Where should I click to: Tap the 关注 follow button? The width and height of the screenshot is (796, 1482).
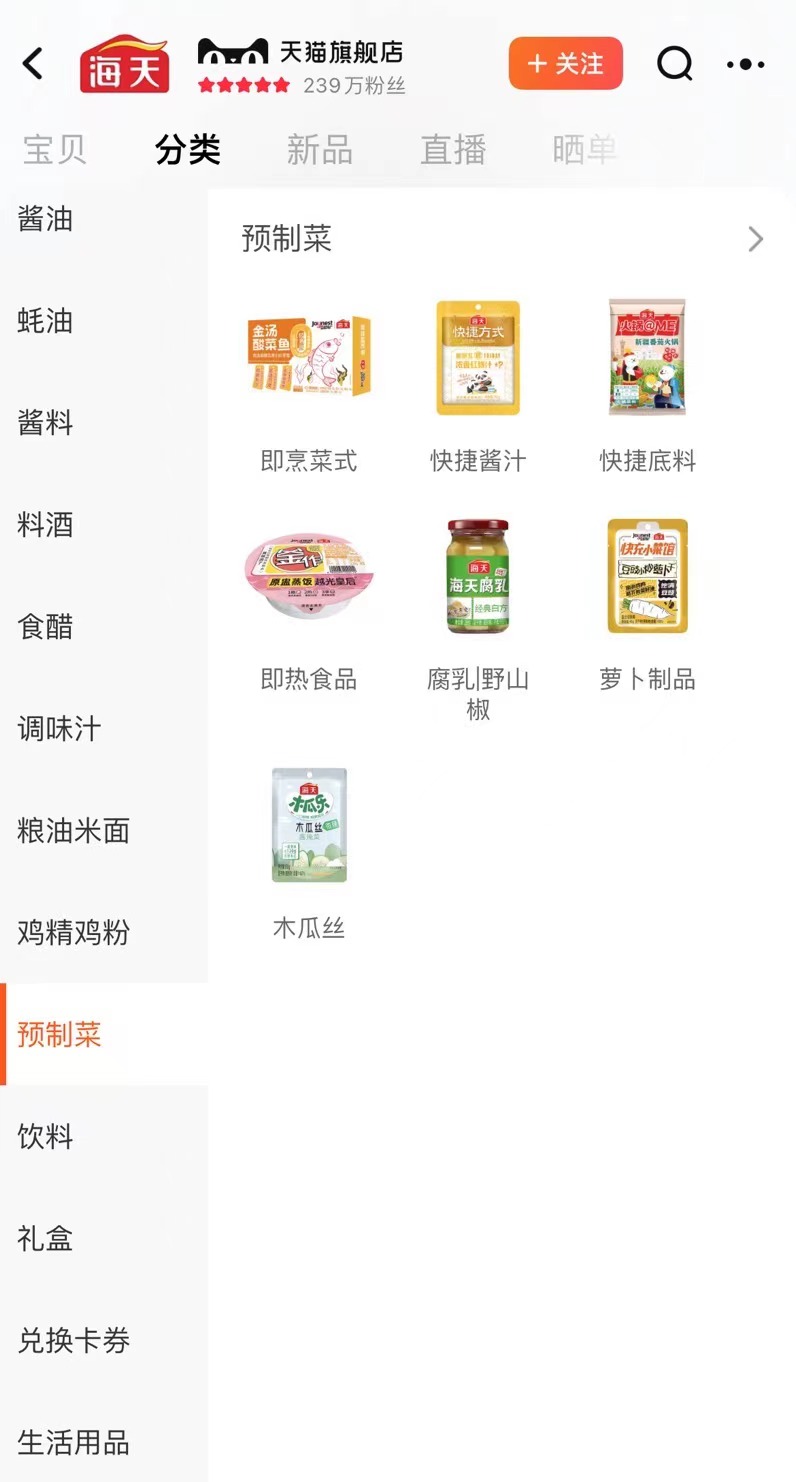pyautogui.click(x=565, y=64)
